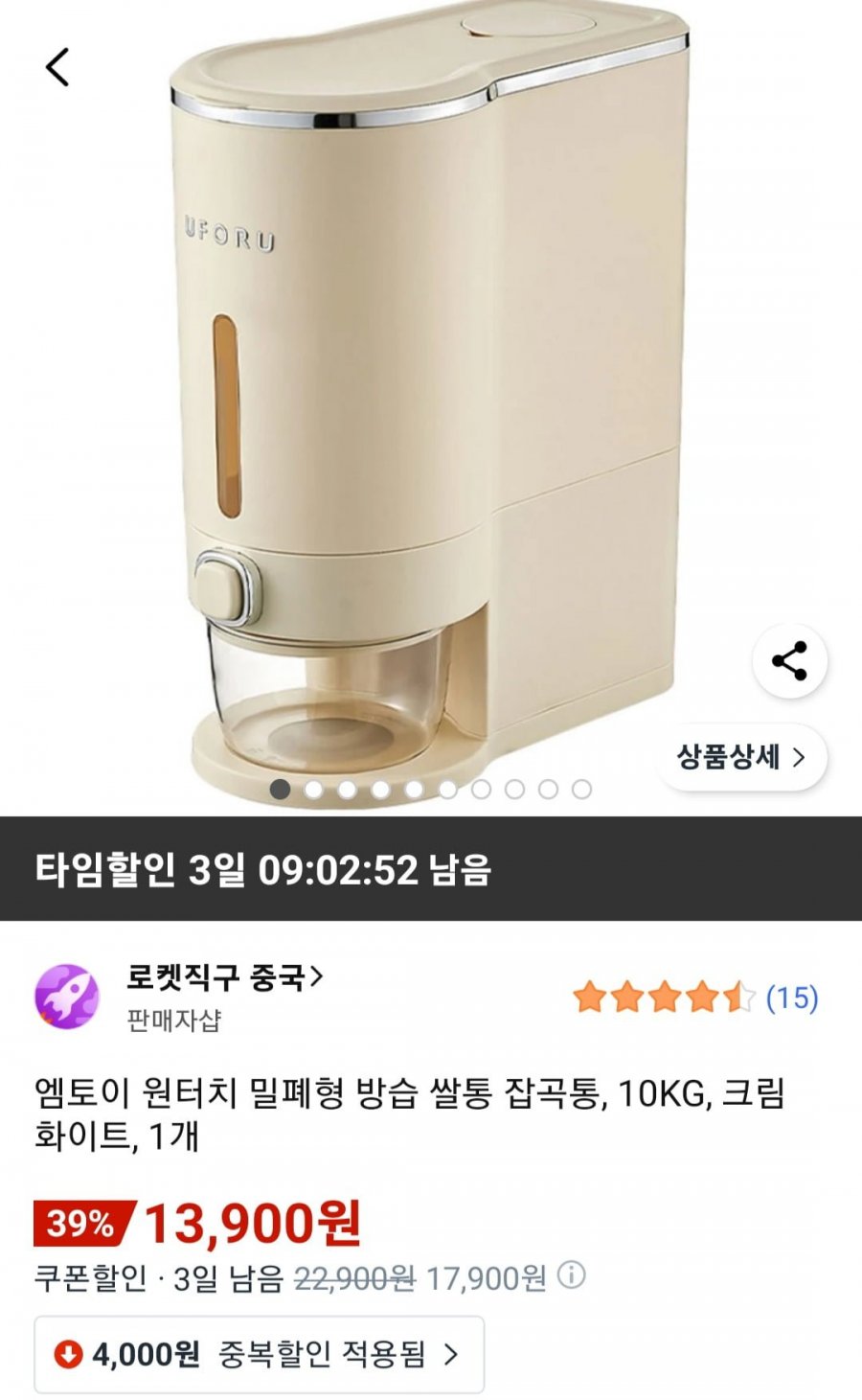Show price info via the info icon
This screenshot has height=1400, width=862.
coord(572,1275)
